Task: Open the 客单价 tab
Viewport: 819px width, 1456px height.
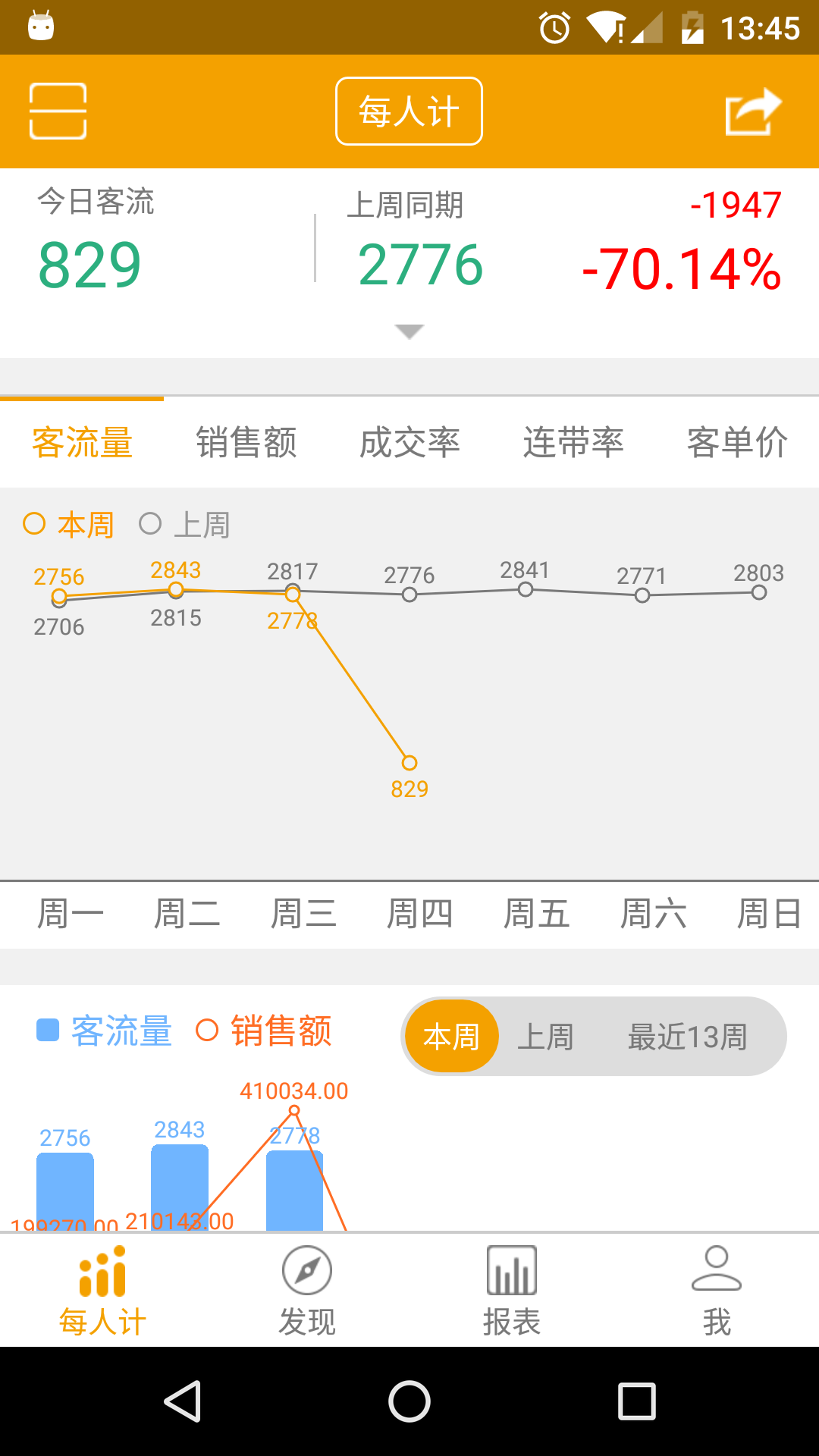Action: [x=737, y=443]
